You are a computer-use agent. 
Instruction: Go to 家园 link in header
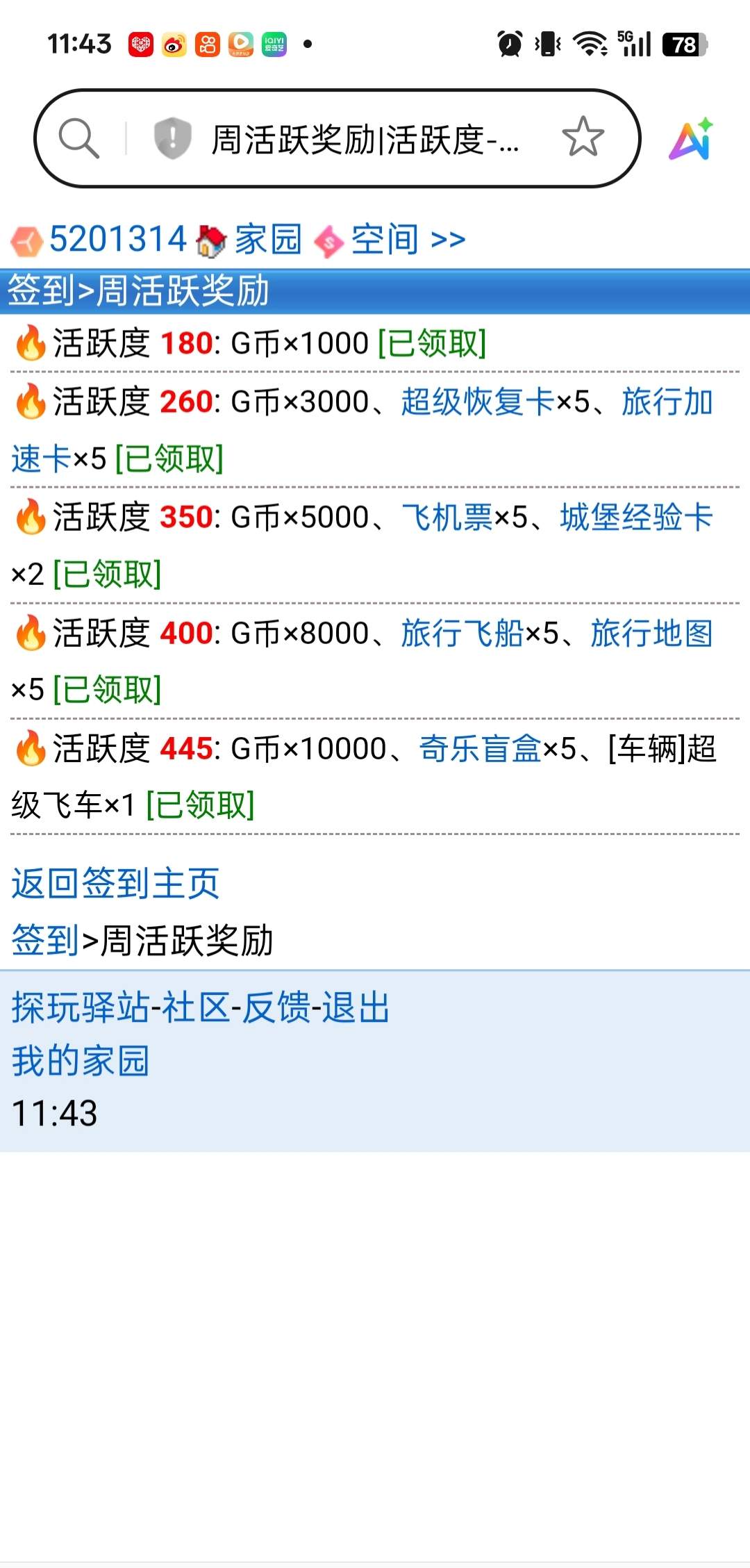[x=267, y=240]
